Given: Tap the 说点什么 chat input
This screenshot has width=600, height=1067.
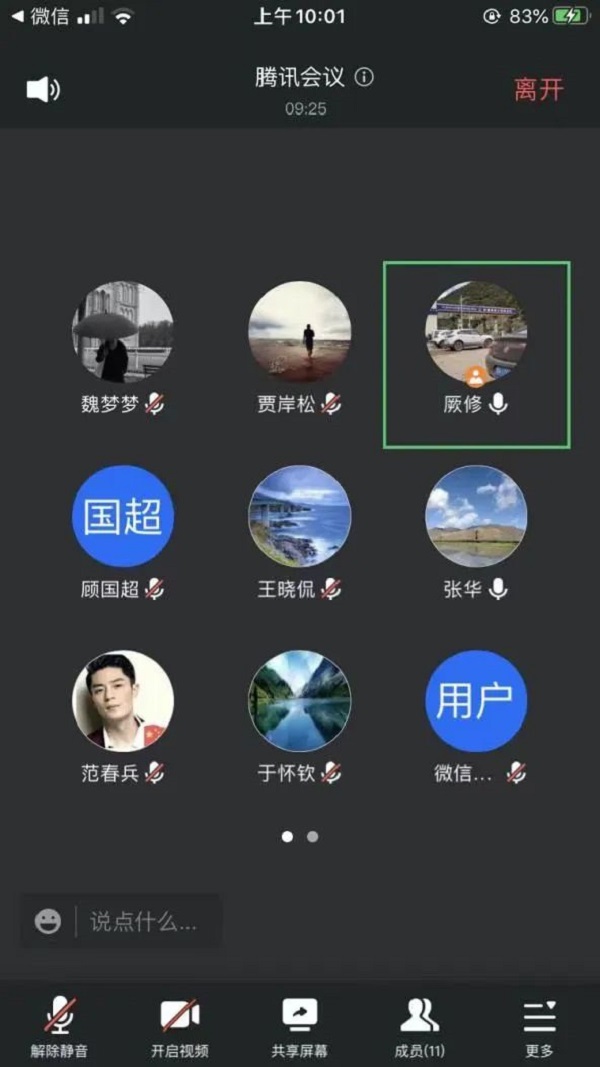Looking at the screenshot, I should click(145, 921).
